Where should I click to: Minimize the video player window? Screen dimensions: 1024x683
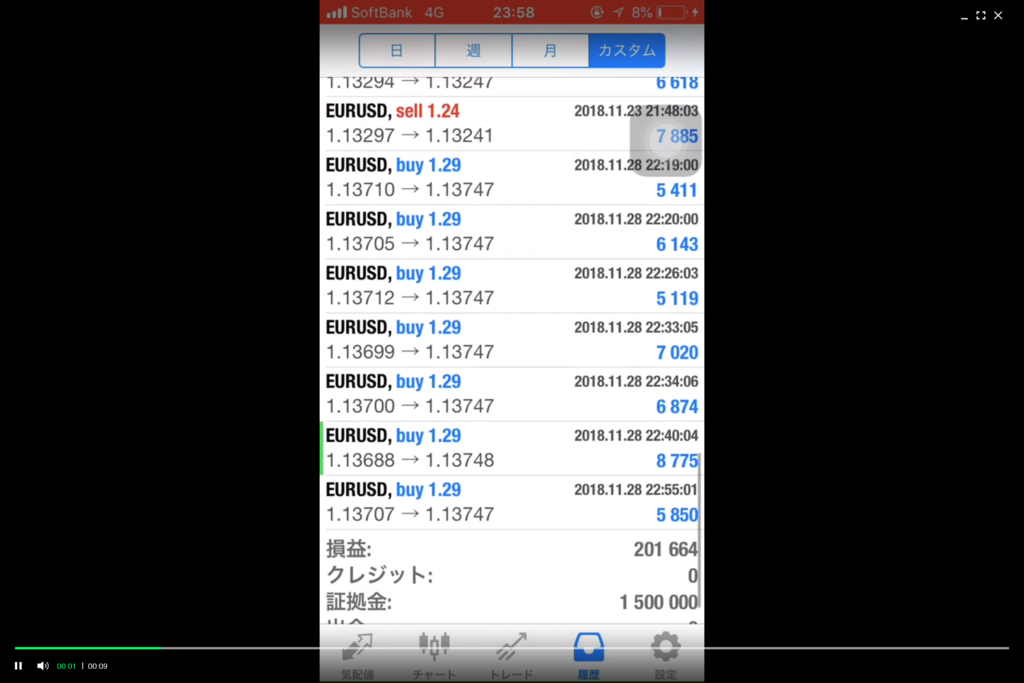tap(964, 16)
